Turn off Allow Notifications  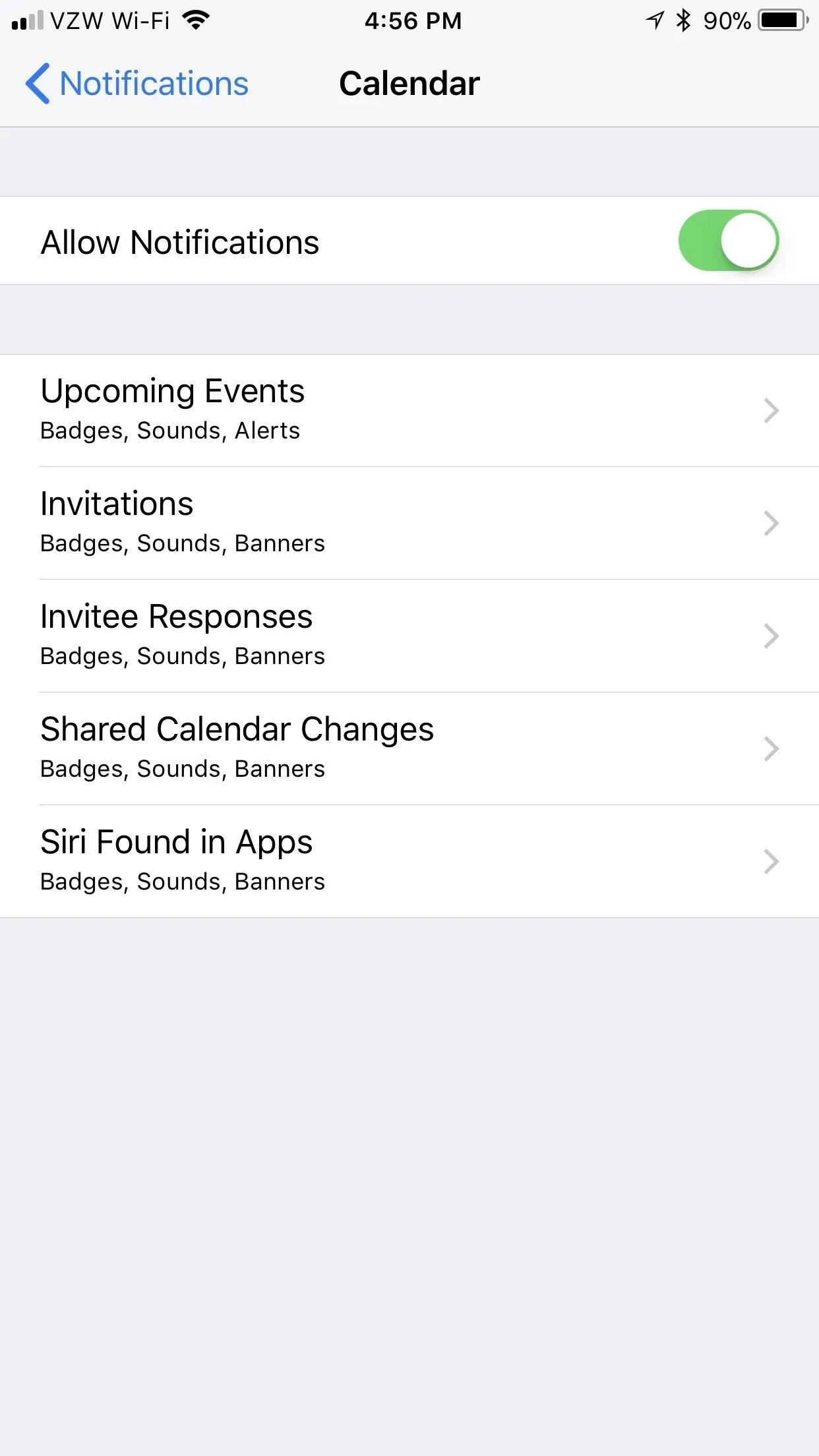click(x=728, y=241)
